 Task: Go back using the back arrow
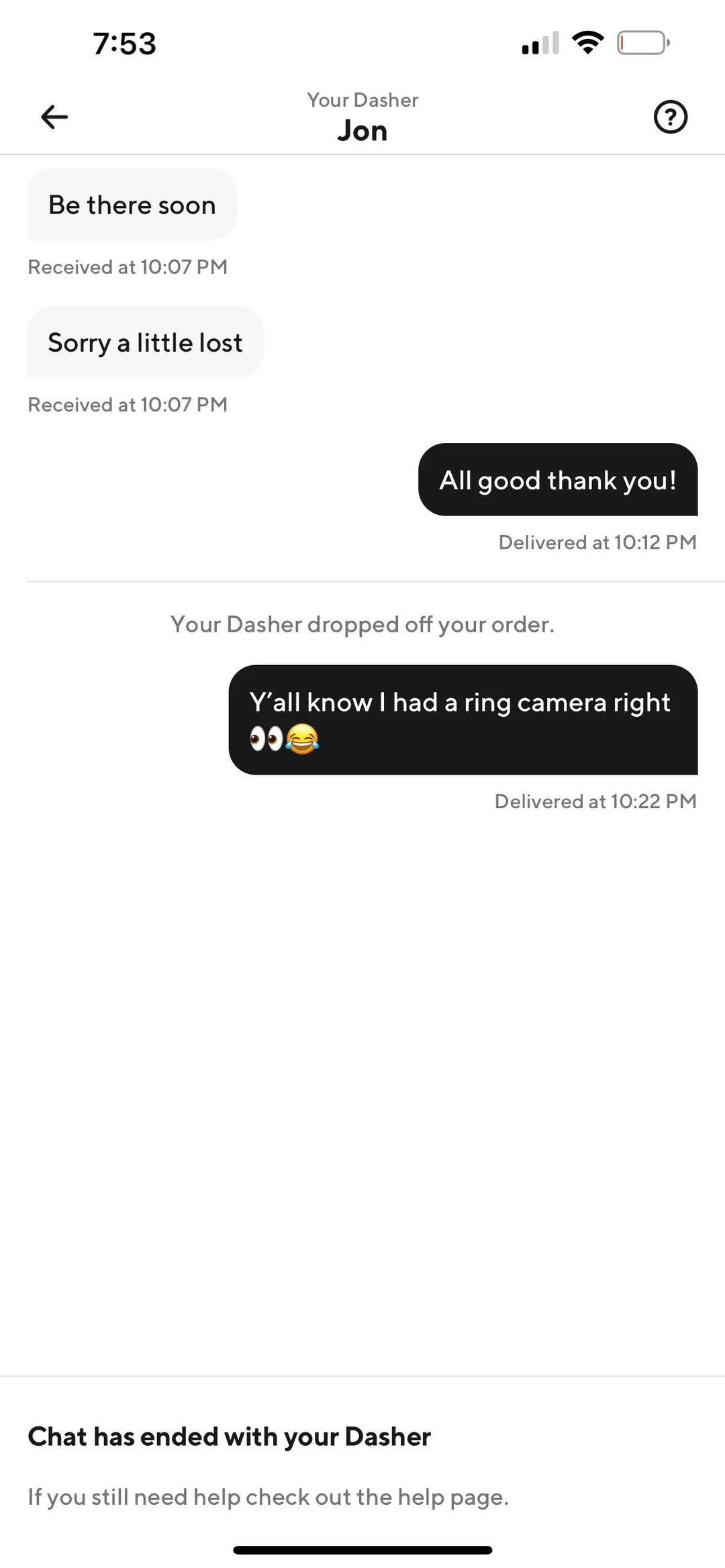tap(54, 117)
